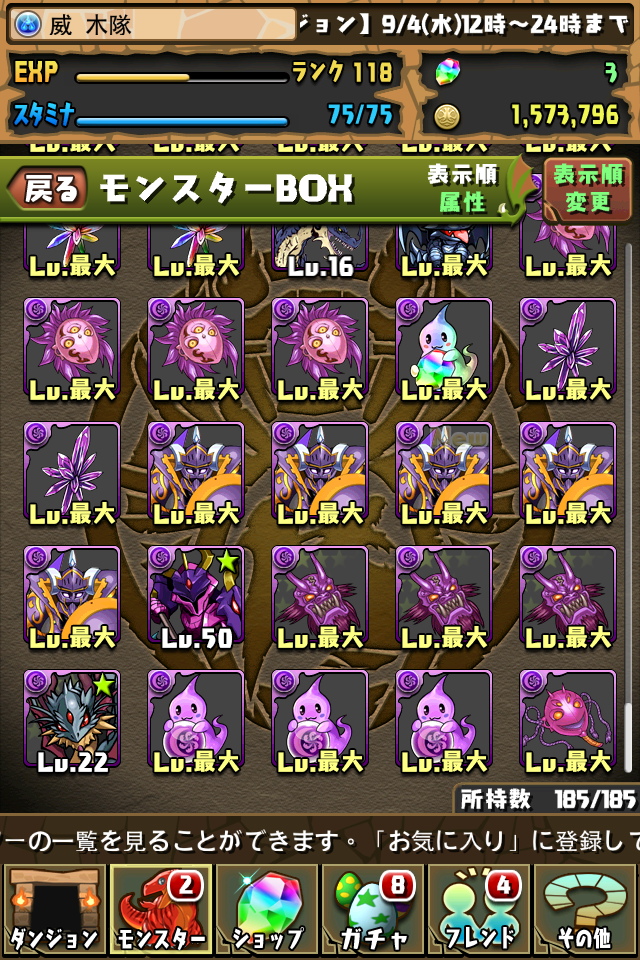The width and height of the screenshot is (640, 960).
Task: Select the Lv.50 dark knight monster
Action: click(x=196, y=597)
